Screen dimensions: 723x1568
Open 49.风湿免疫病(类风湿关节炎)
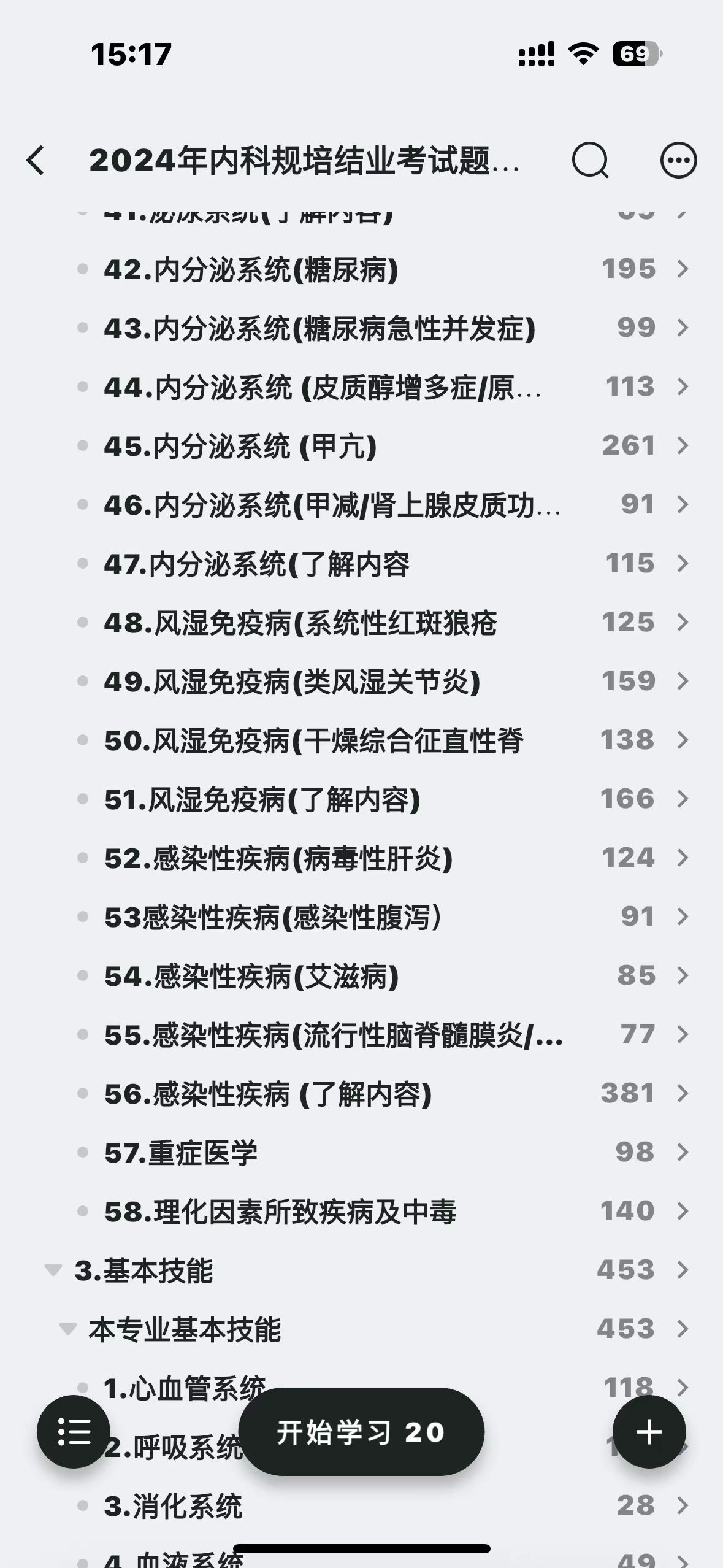click(384, 681)
